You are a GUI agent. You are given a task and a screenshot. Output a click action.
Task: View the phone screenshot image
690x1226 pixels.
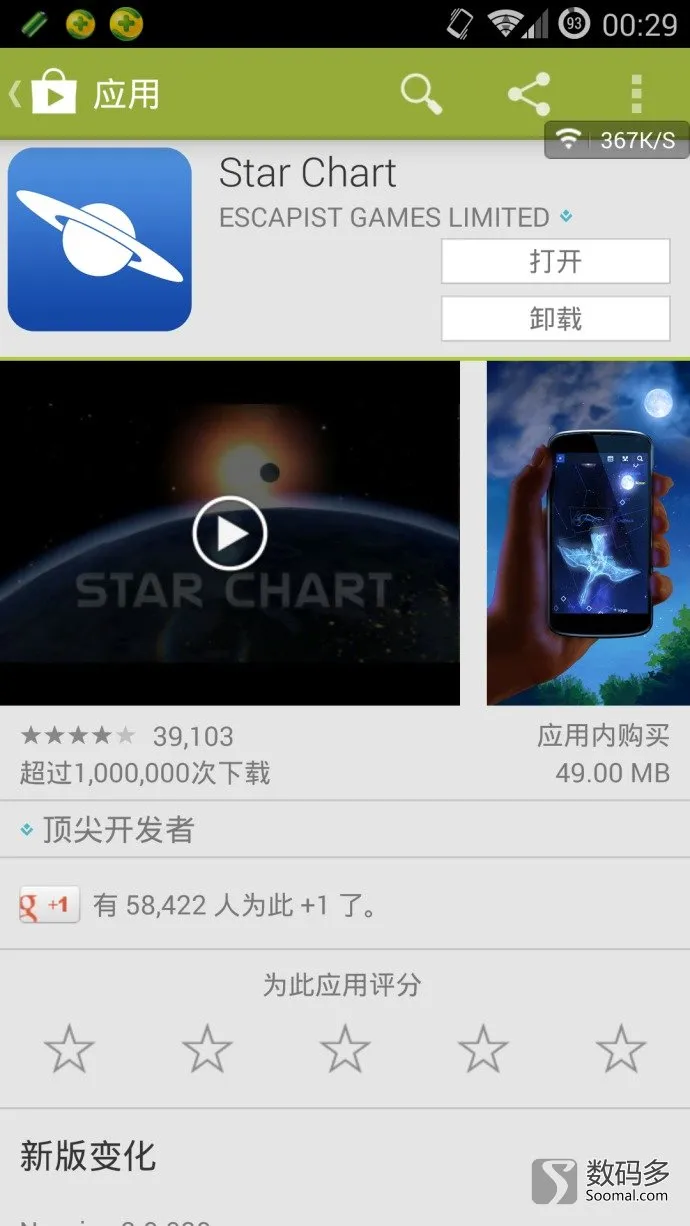click(x=588, y=533)
